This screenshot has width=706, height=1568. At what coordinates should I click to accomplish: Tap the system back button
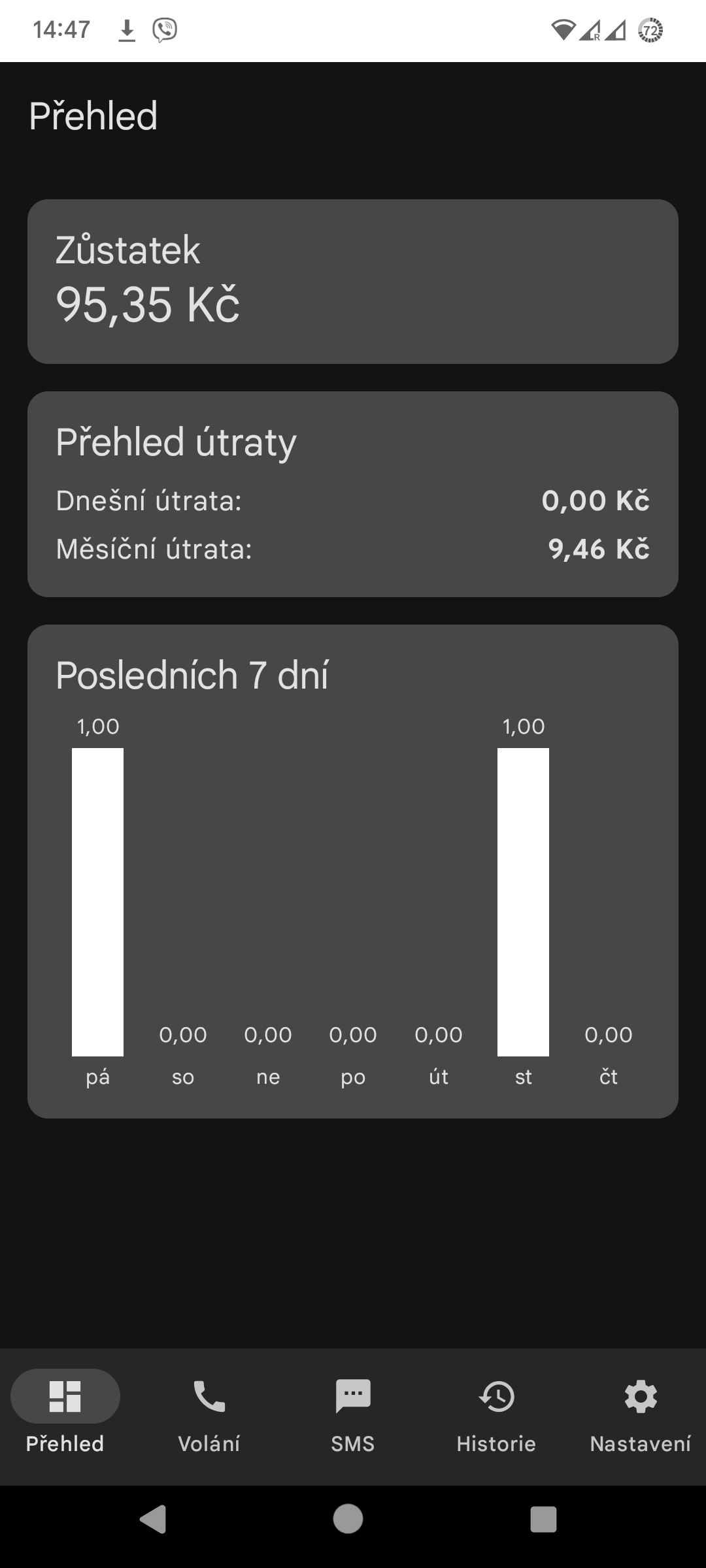pos(154,1518)
